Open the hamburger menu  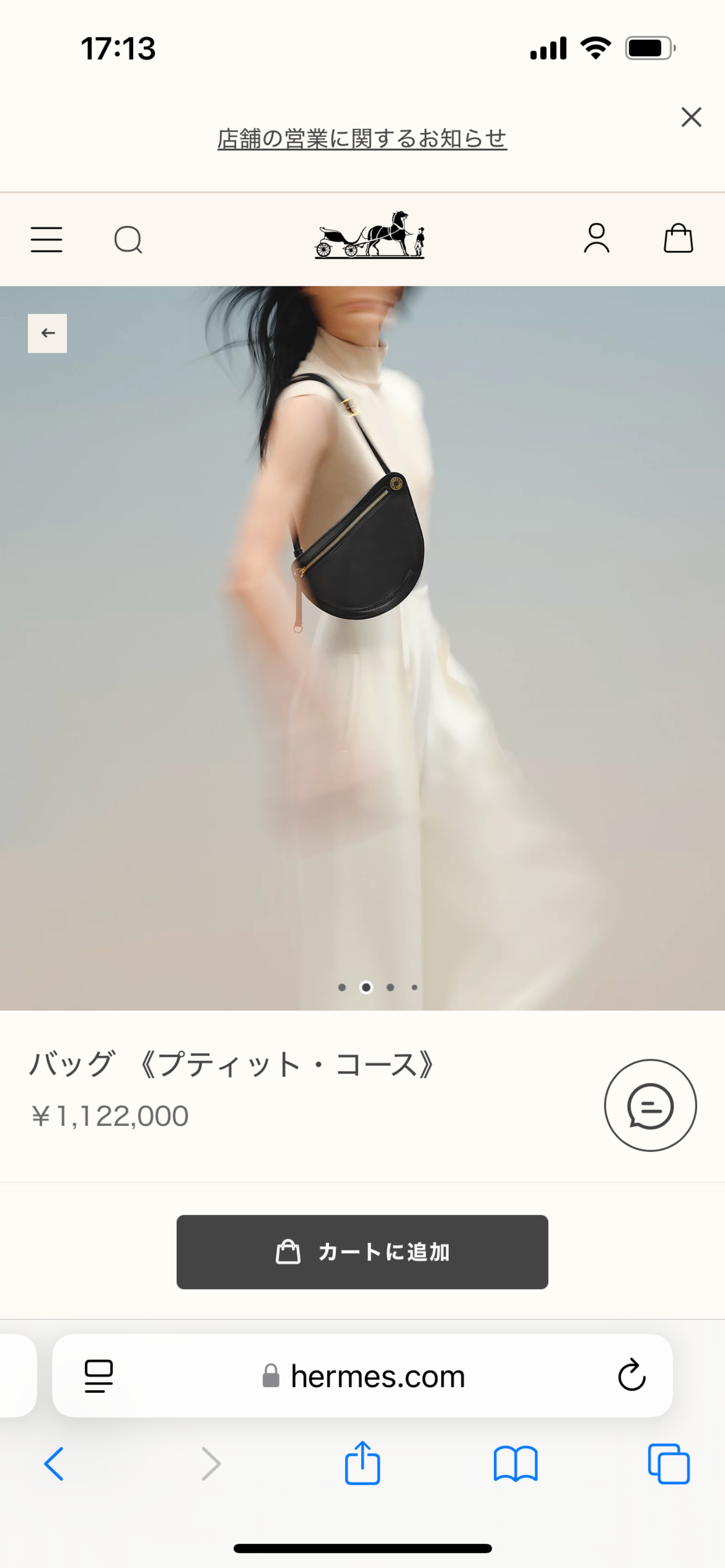(x=47, y=239)
